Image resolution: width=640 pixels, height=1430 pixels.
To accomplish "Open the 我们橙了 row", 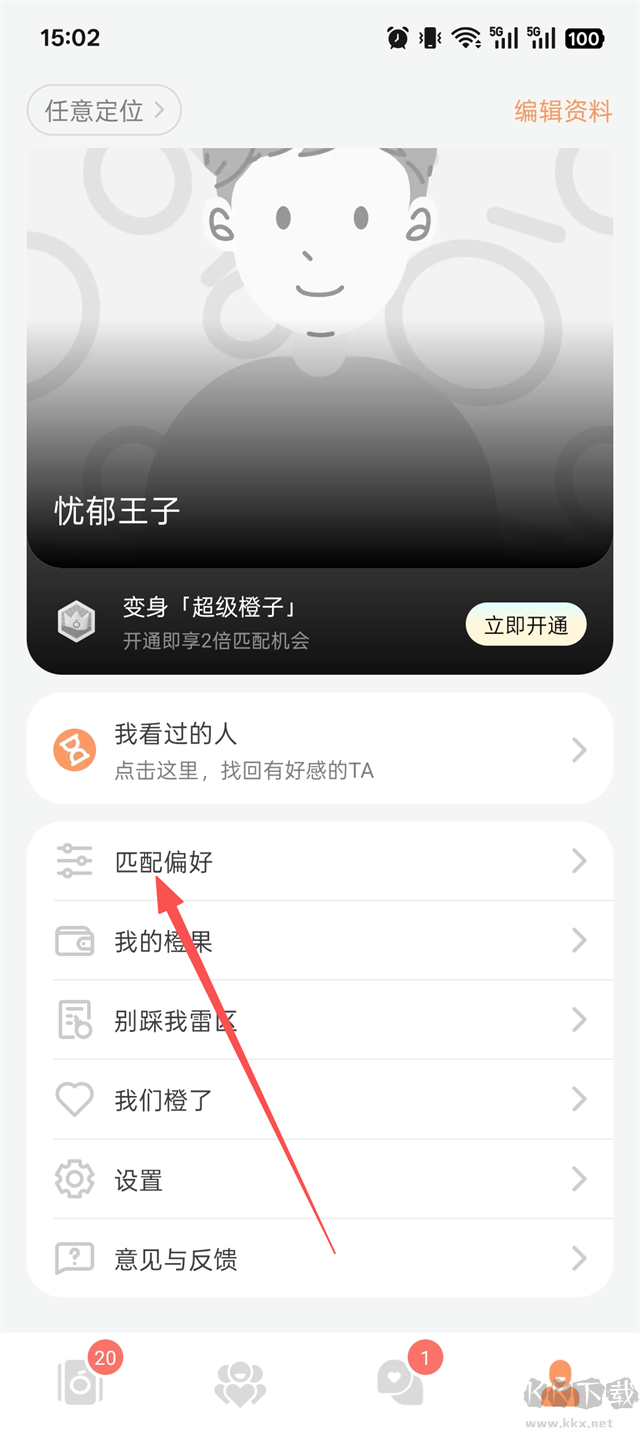I will 320,1100.
